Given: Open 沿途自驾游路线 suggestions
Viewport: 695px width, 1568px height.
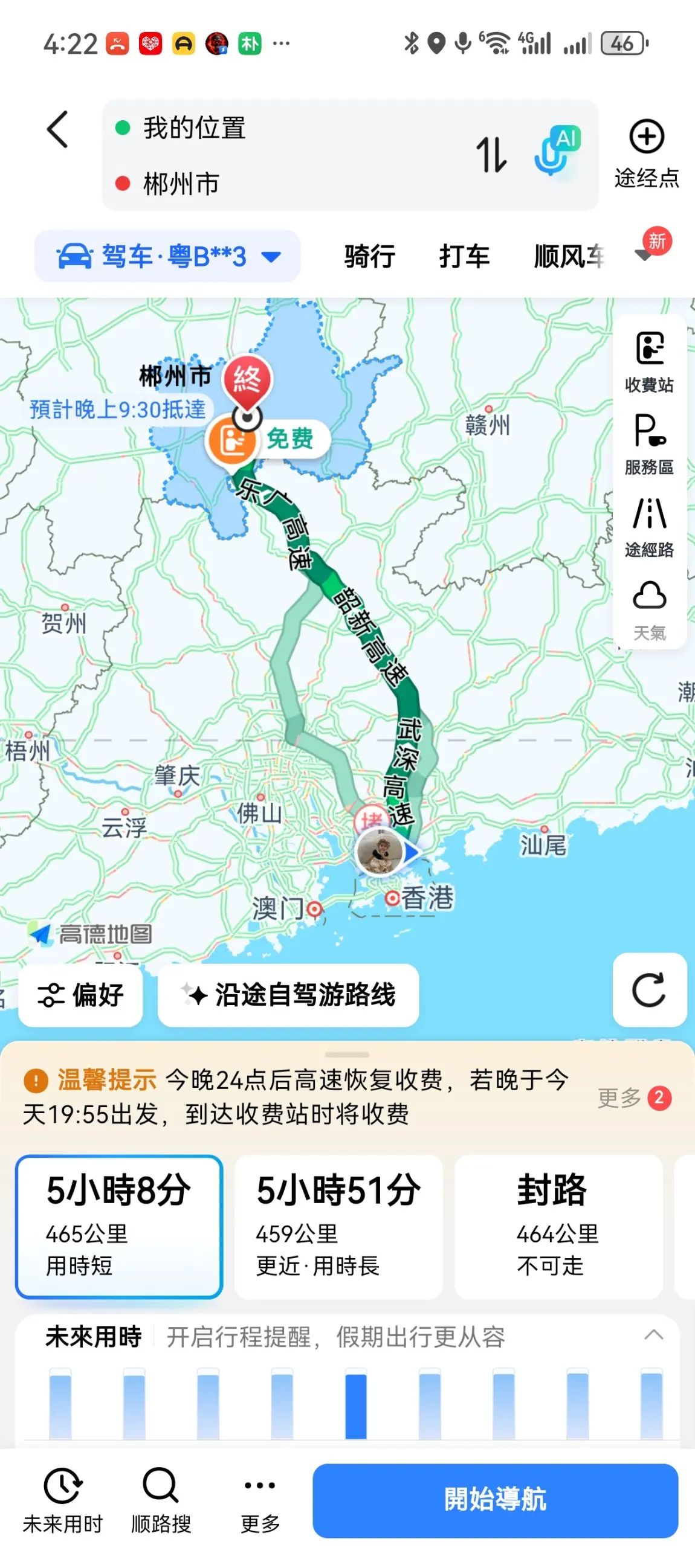Looking at the screenshot, I should click(288, 995).
